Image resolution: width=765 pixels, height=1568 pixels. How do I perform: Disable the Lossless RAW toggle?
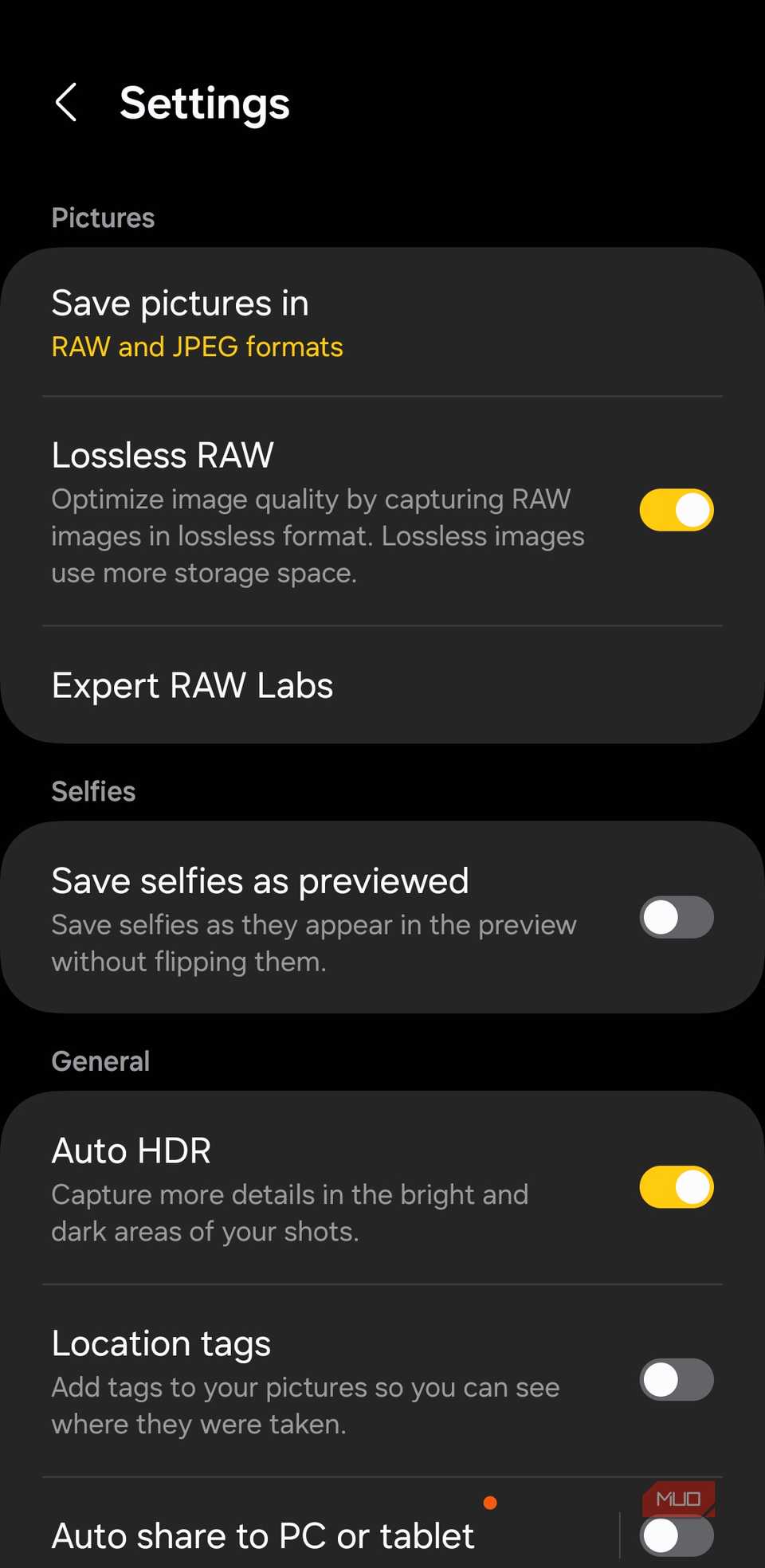click(676, 510)
